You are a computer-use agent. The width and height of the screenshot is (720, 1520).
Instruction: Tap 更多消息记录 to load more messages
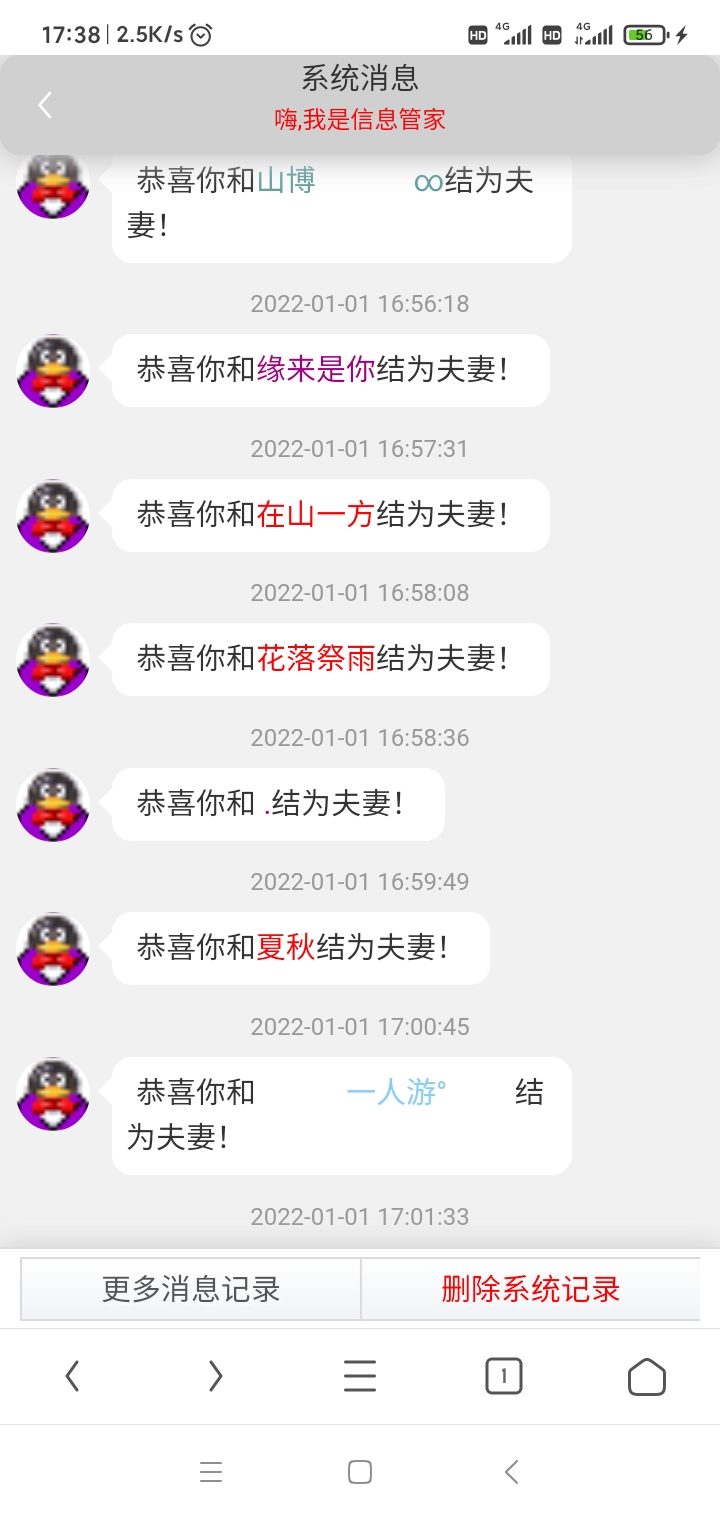pyautogui.click(x=188, y=1290)
